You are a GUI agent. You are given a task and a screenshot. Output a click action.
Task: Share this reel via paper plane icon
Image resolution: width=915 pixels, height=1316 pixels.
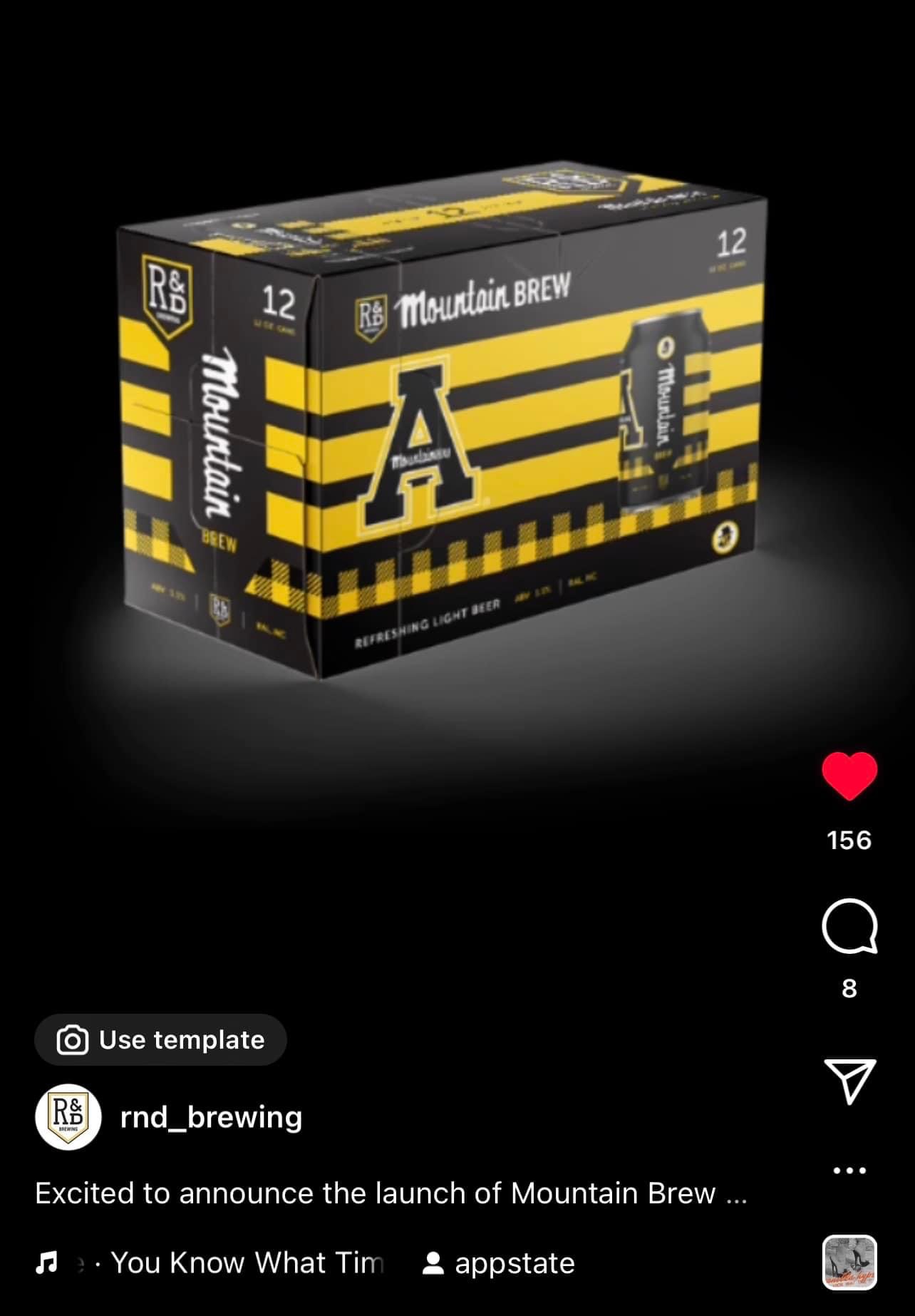849,1081
